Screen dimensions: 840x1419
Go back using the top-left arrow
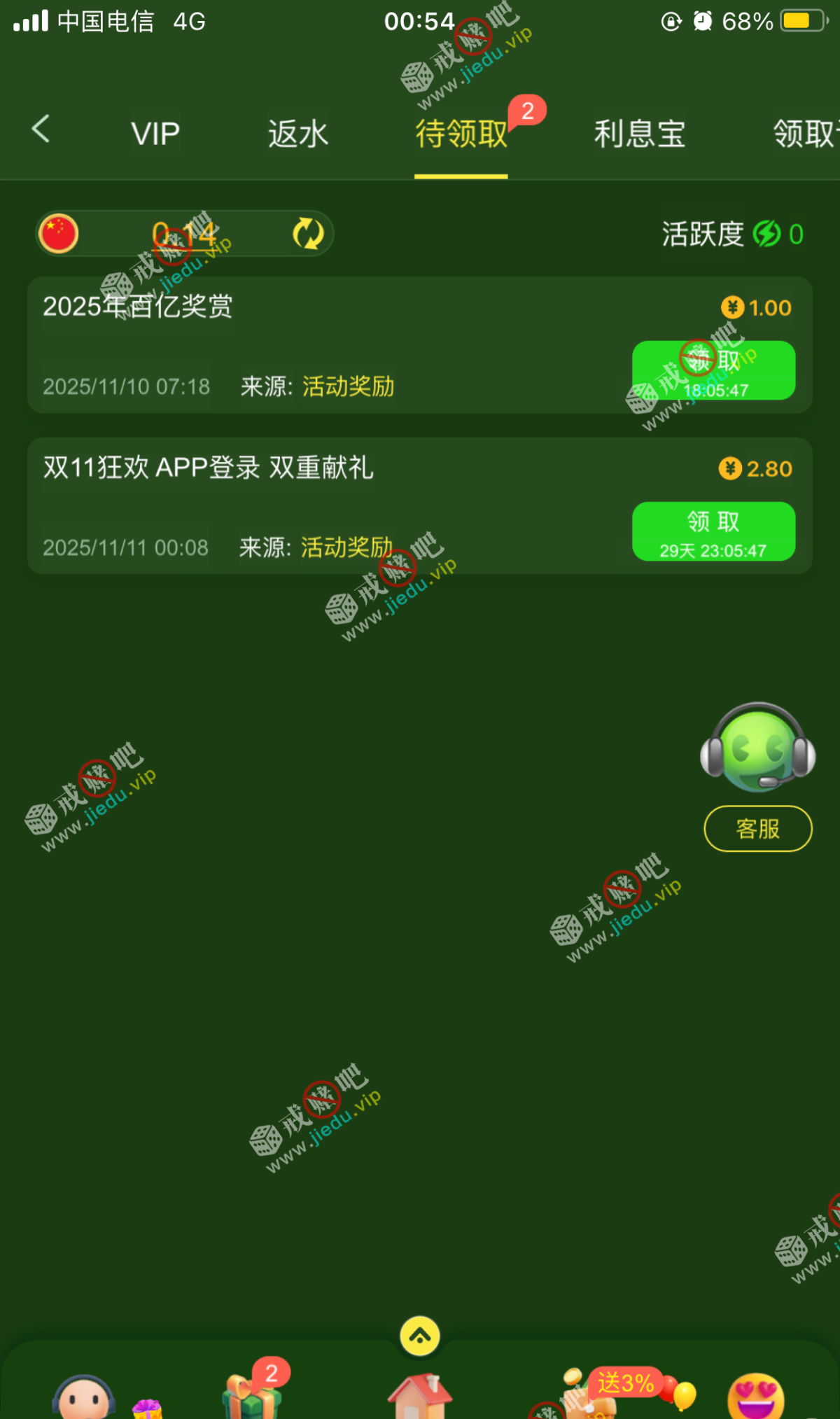(x=41, y=130)
